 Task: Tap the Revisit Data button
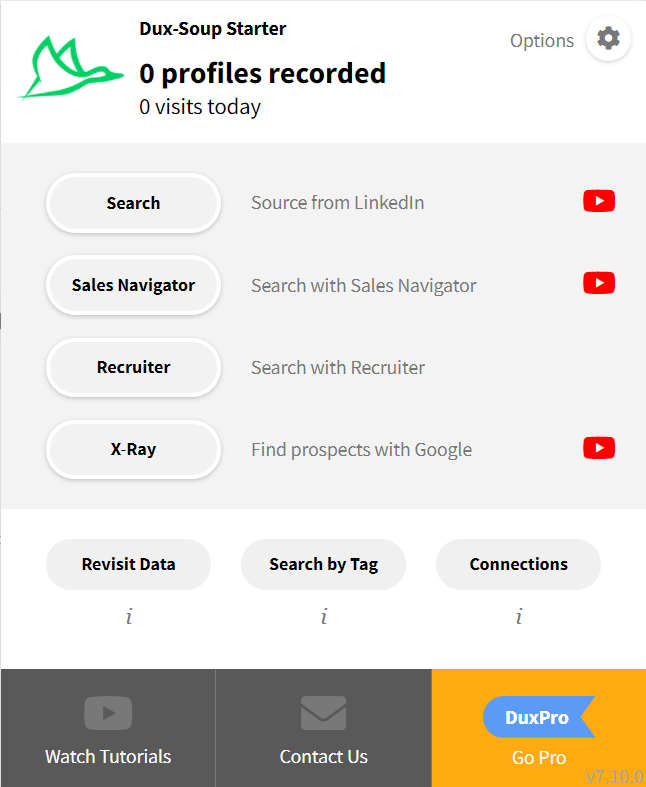point(128,564)
